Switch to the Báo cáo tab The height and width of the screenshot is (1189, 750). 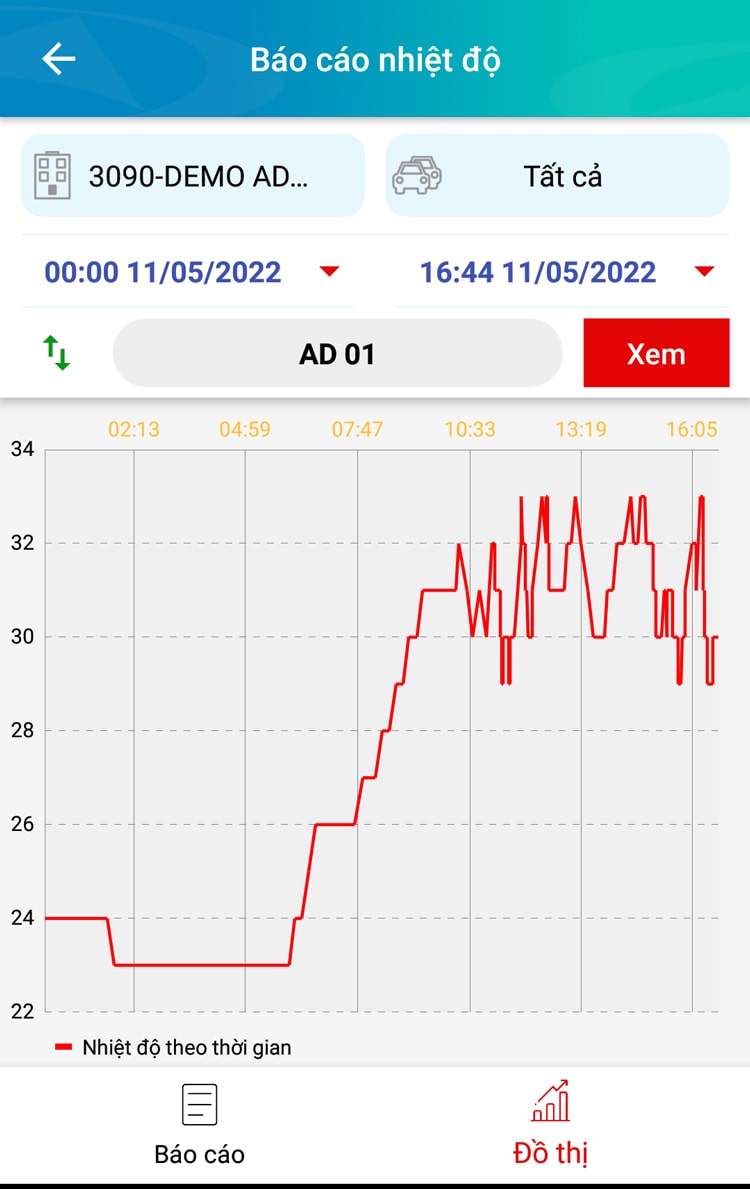[199, 1125]
